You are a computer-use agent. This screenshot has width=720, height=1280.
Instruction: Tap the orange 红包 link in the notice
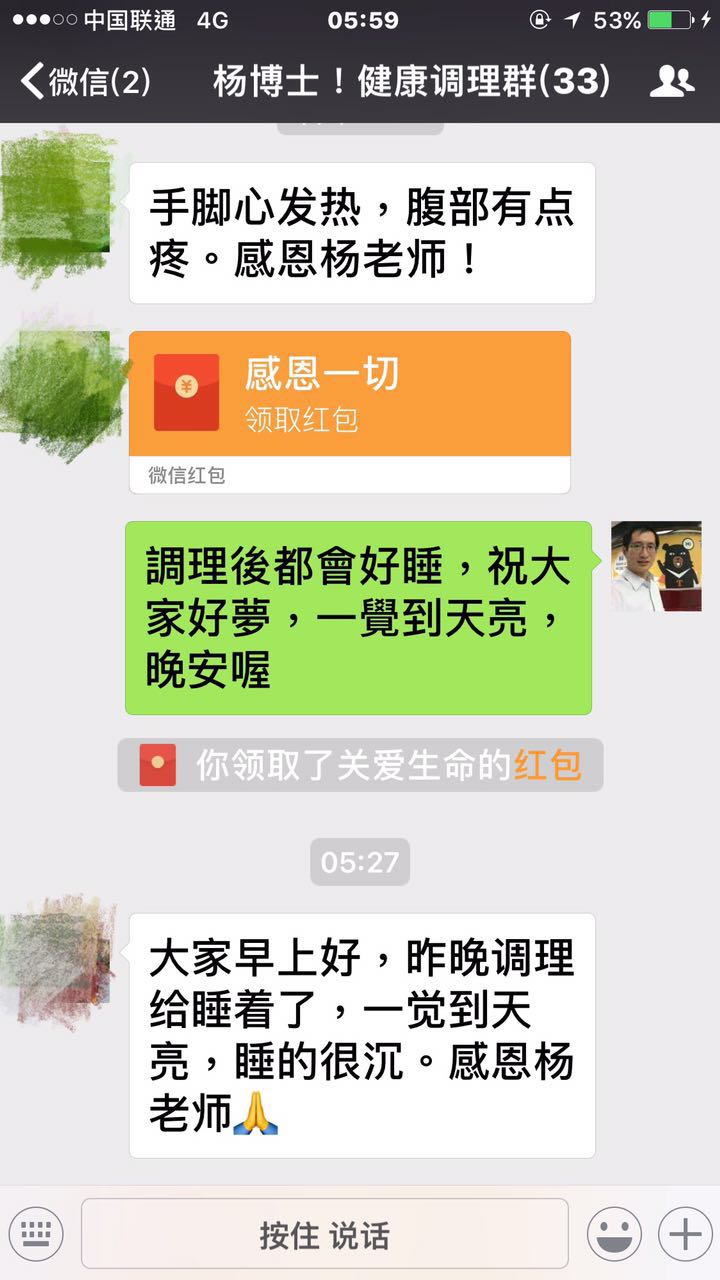(x=547, y=766)
